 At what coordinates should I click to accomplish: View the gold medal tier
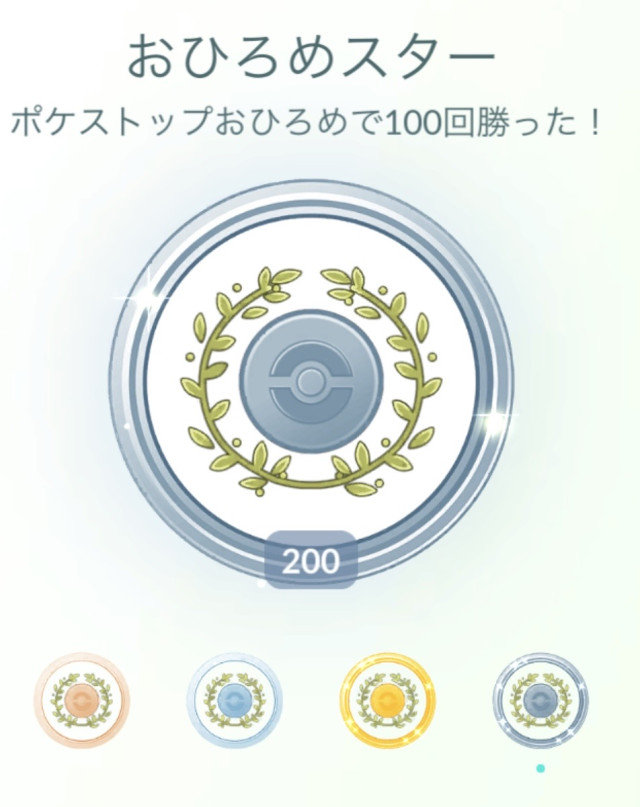click(x=387, y=697)
